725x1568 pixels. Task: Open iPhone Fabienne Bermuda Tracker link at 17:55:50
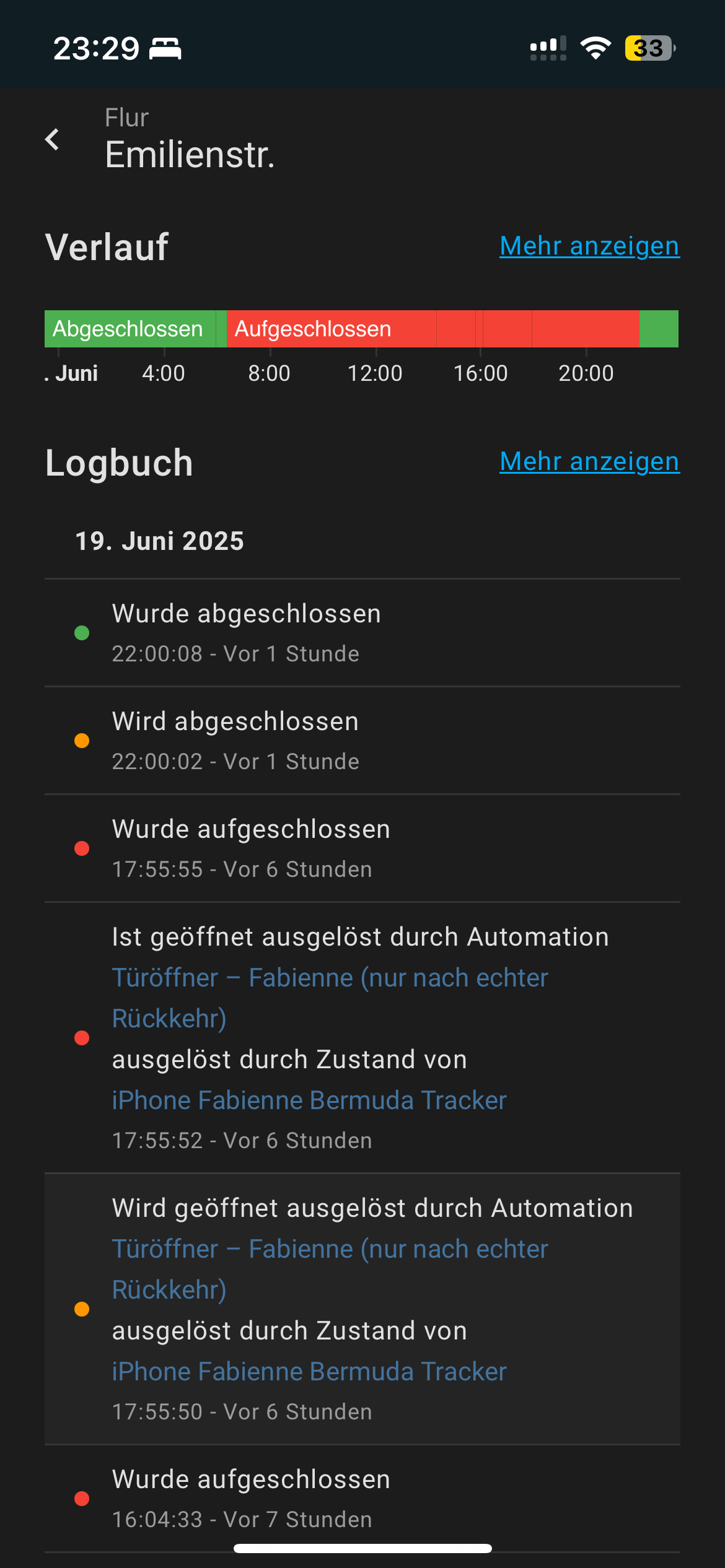(x=309, y=1372)
